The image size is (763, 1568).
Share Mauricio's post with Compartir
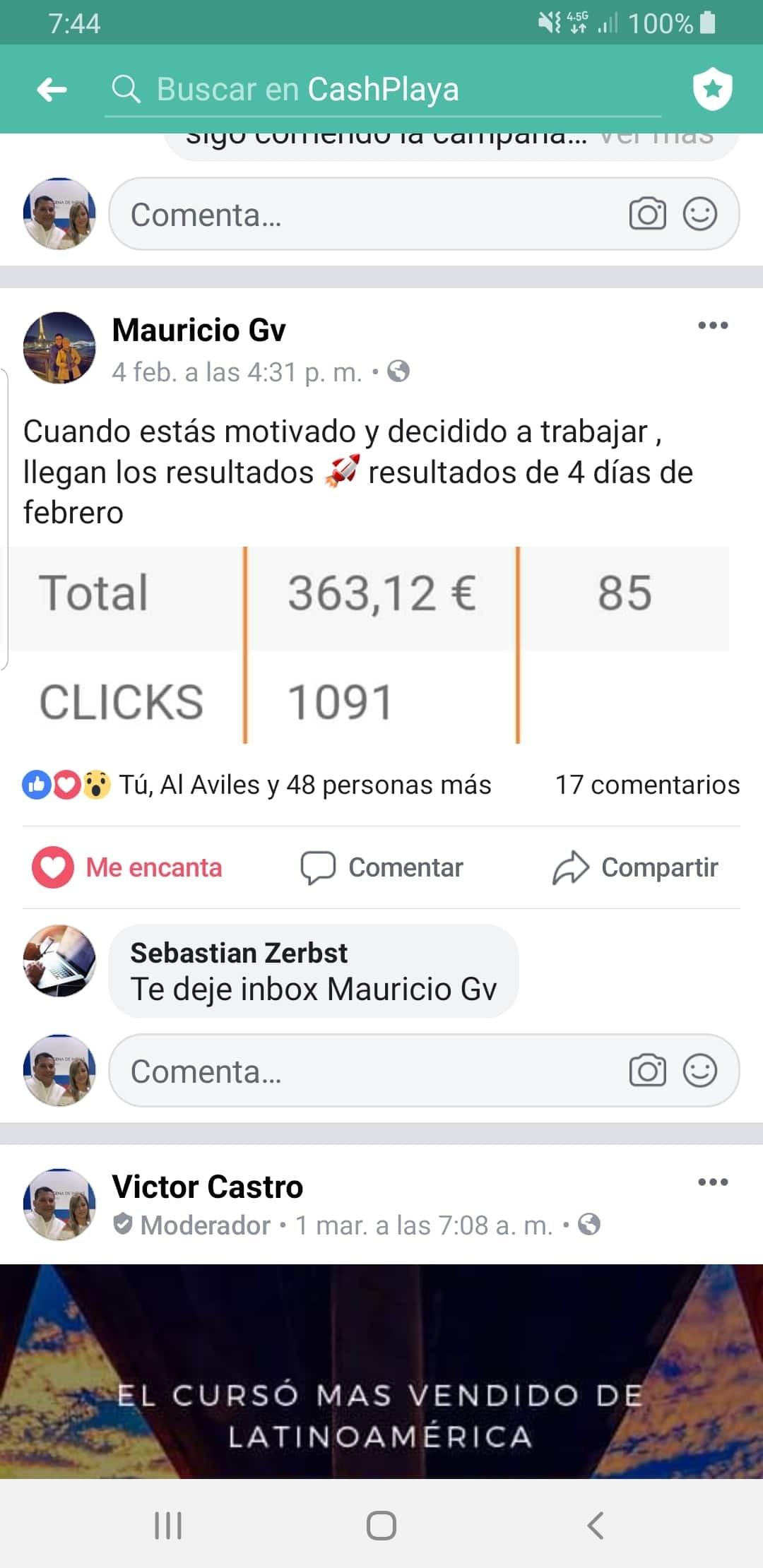[635, 867]
